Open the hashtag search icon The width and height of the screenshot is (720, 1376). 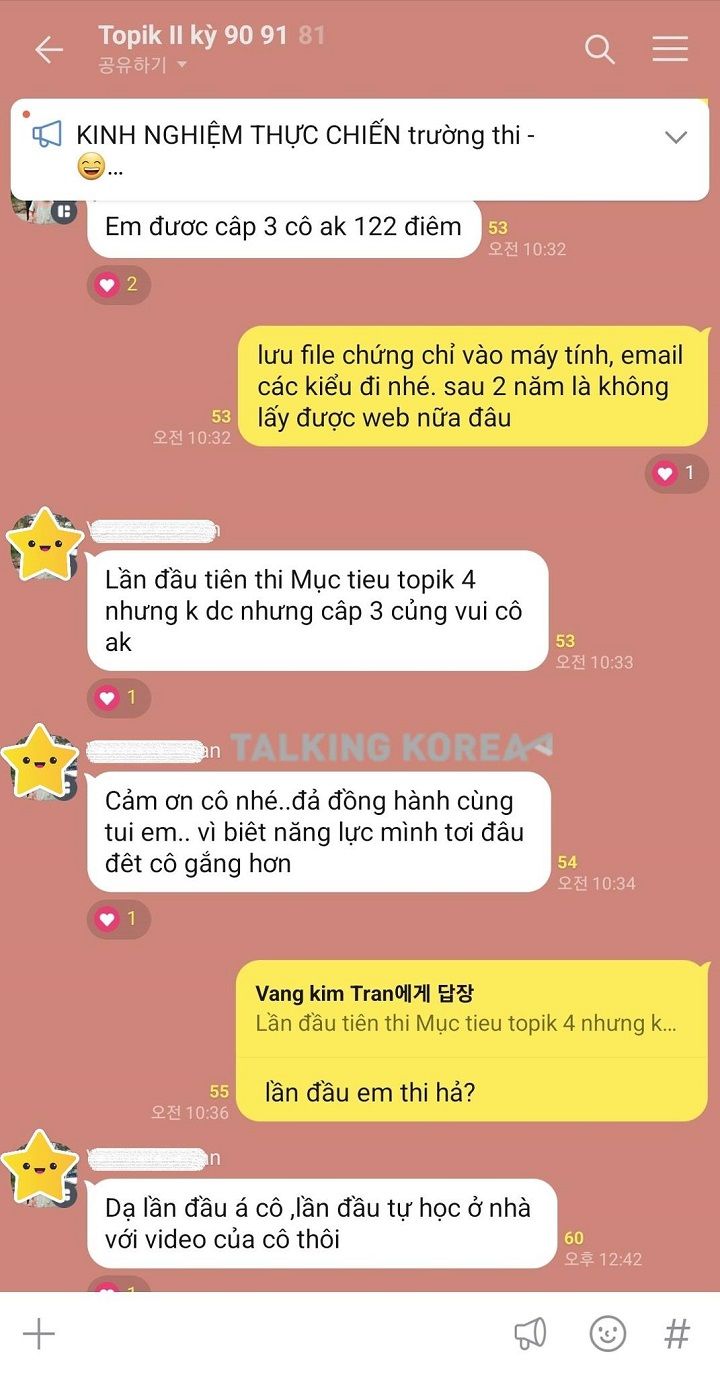(677, 1333)
